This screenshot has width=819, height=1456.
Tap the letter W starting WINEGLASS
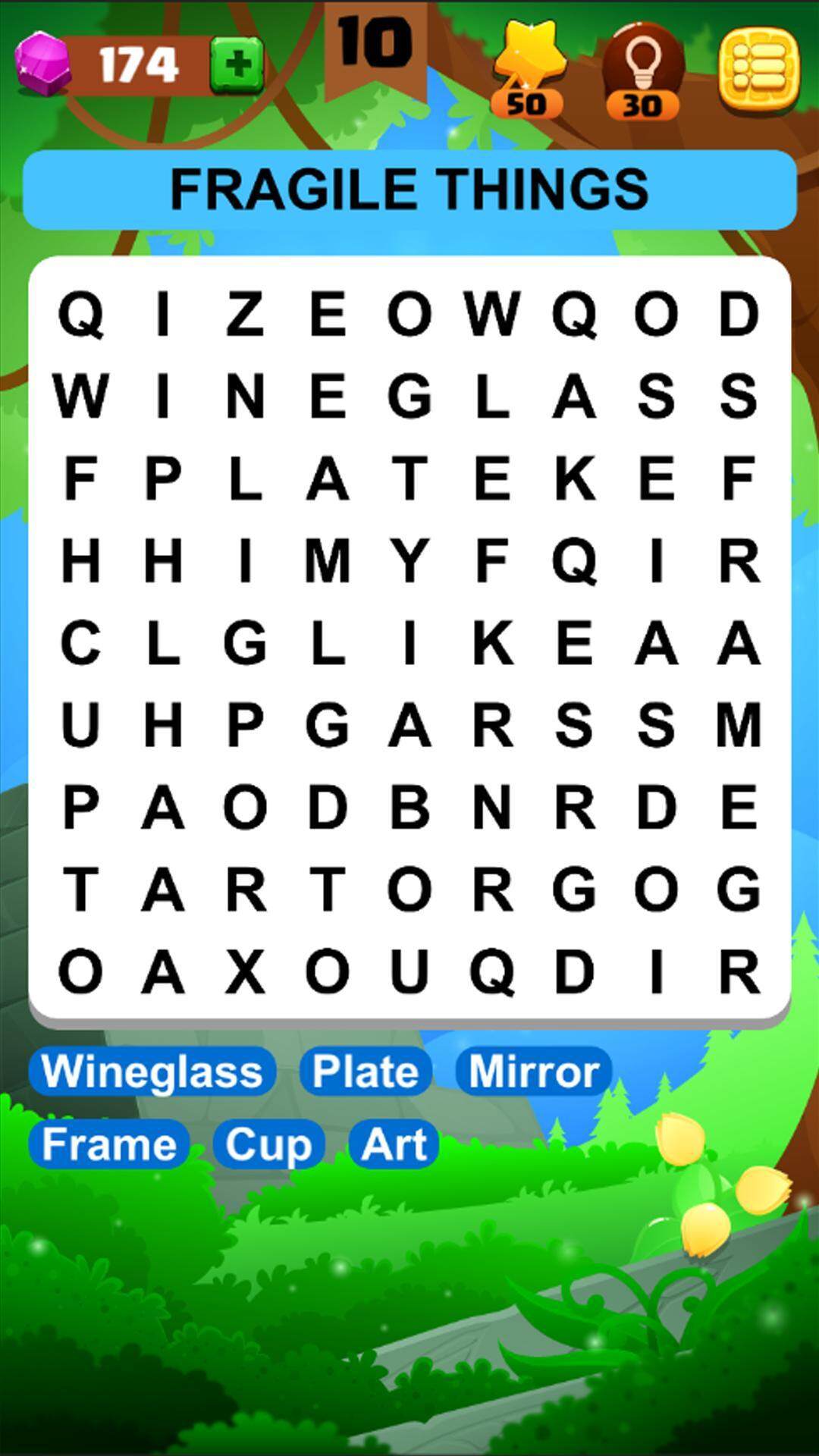click(x=80, y=397)
